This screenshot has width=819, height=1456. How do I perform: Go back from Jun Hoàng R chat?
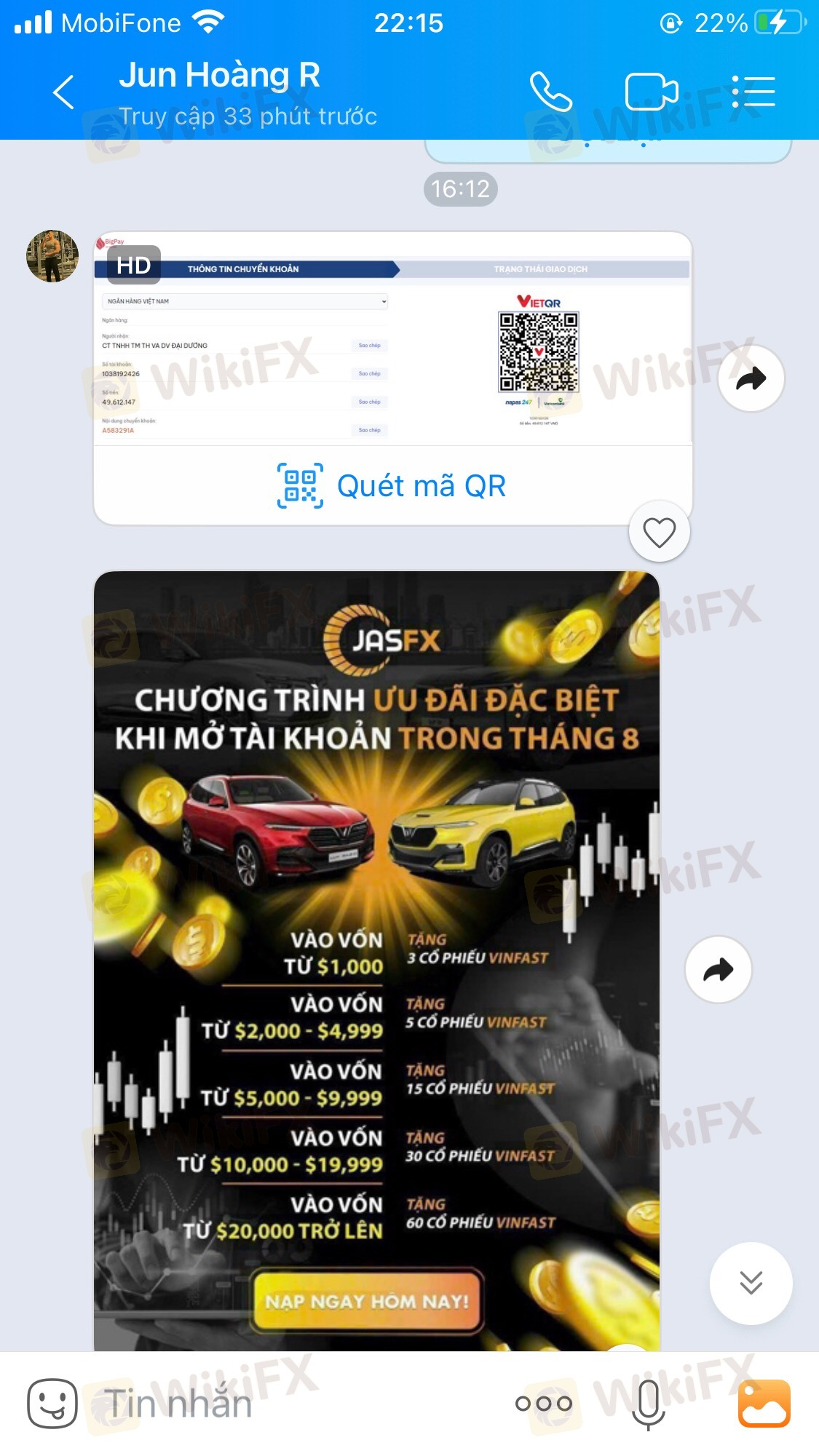point(63,92)
